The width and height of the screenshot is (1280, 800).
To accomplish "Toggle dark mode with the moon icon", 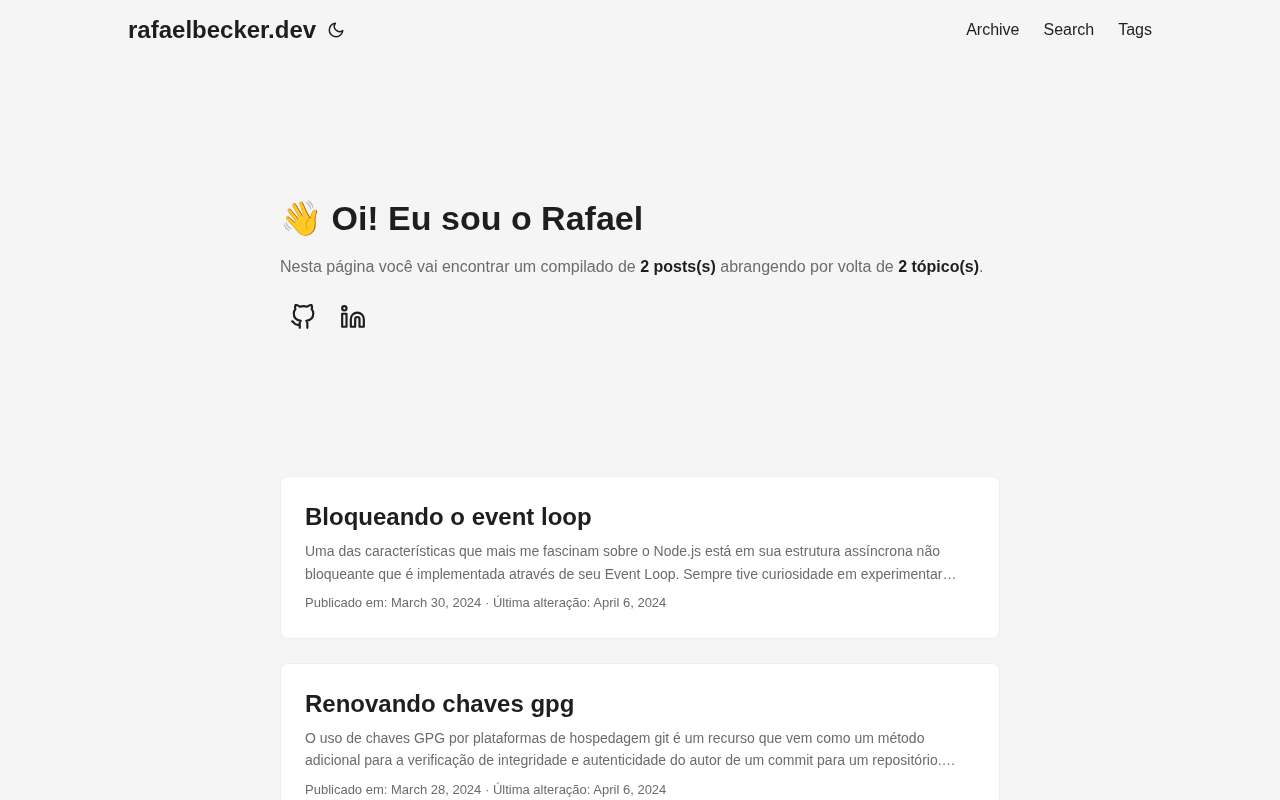I will click(x=336, y=31).
